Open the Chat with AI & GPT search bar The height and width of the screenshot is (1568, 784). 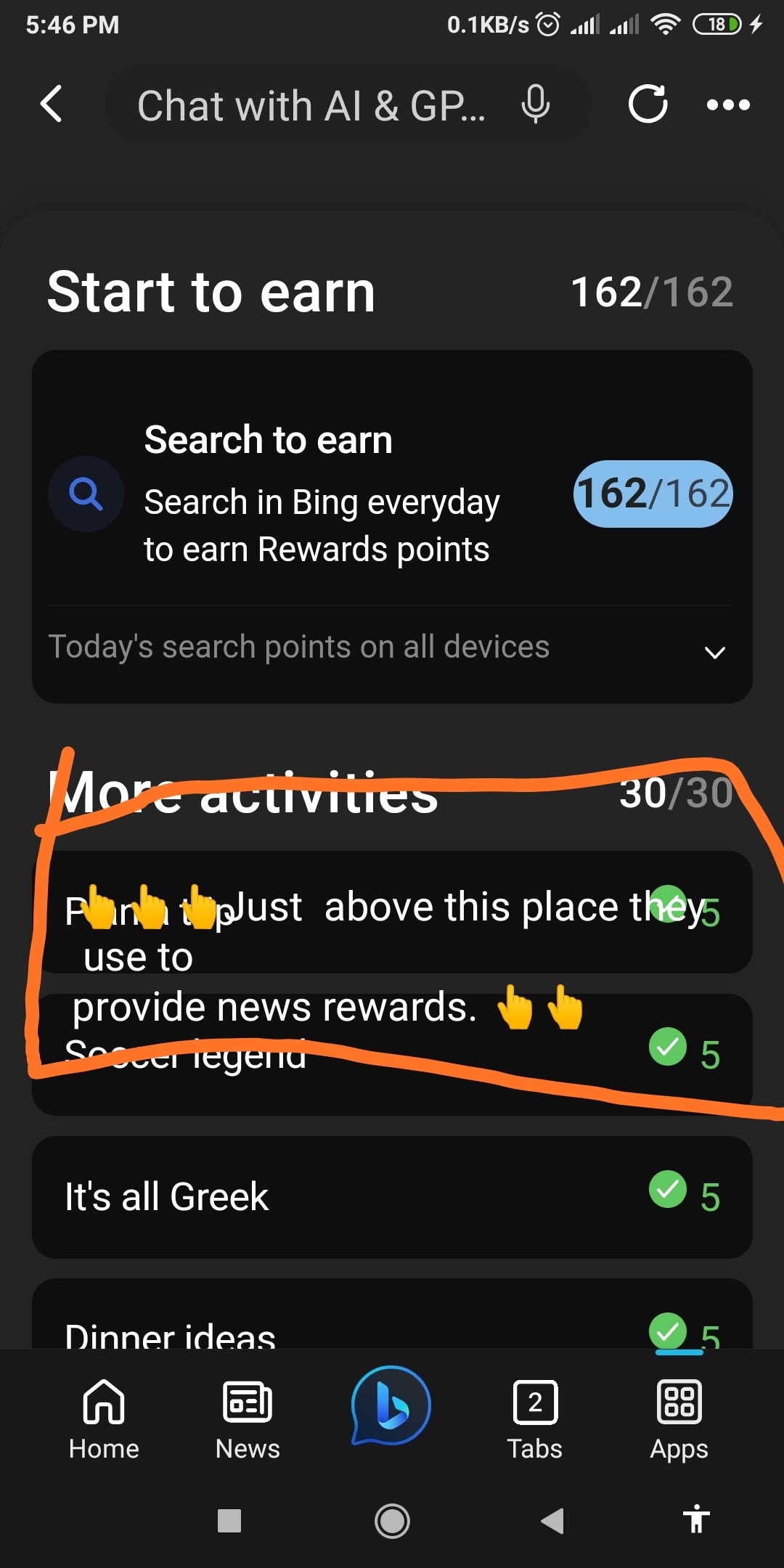pos(312,104)
